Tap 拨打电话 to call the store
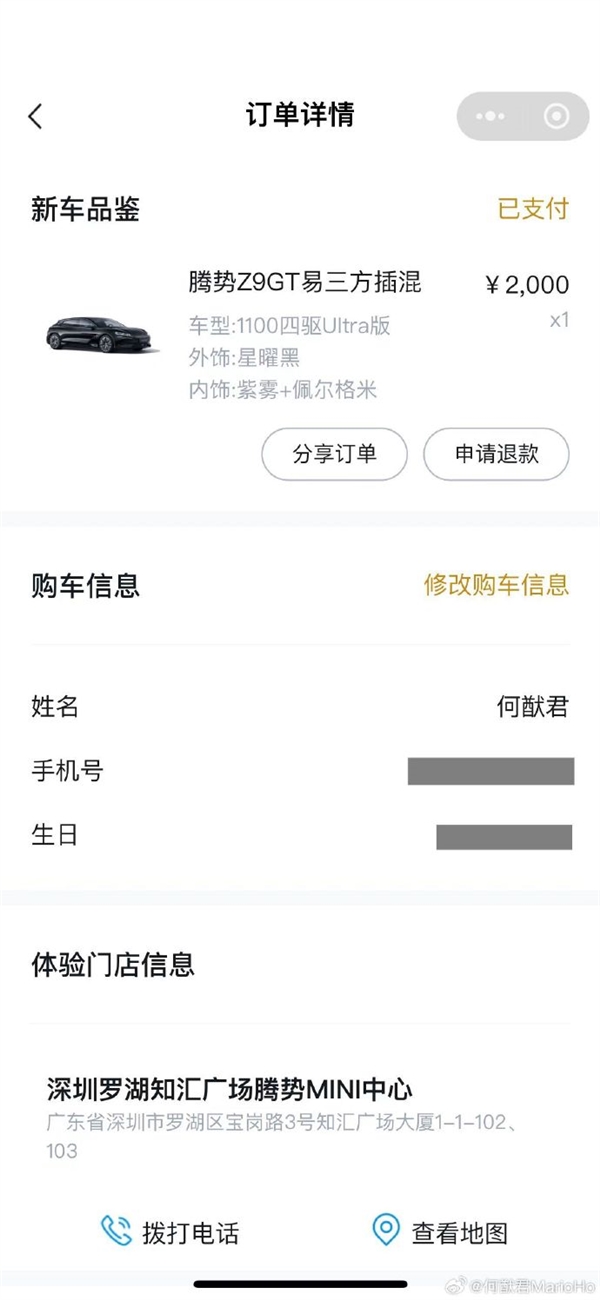Image resolution: width=600 pixels, height=1300 pixels. (170, 1232)
